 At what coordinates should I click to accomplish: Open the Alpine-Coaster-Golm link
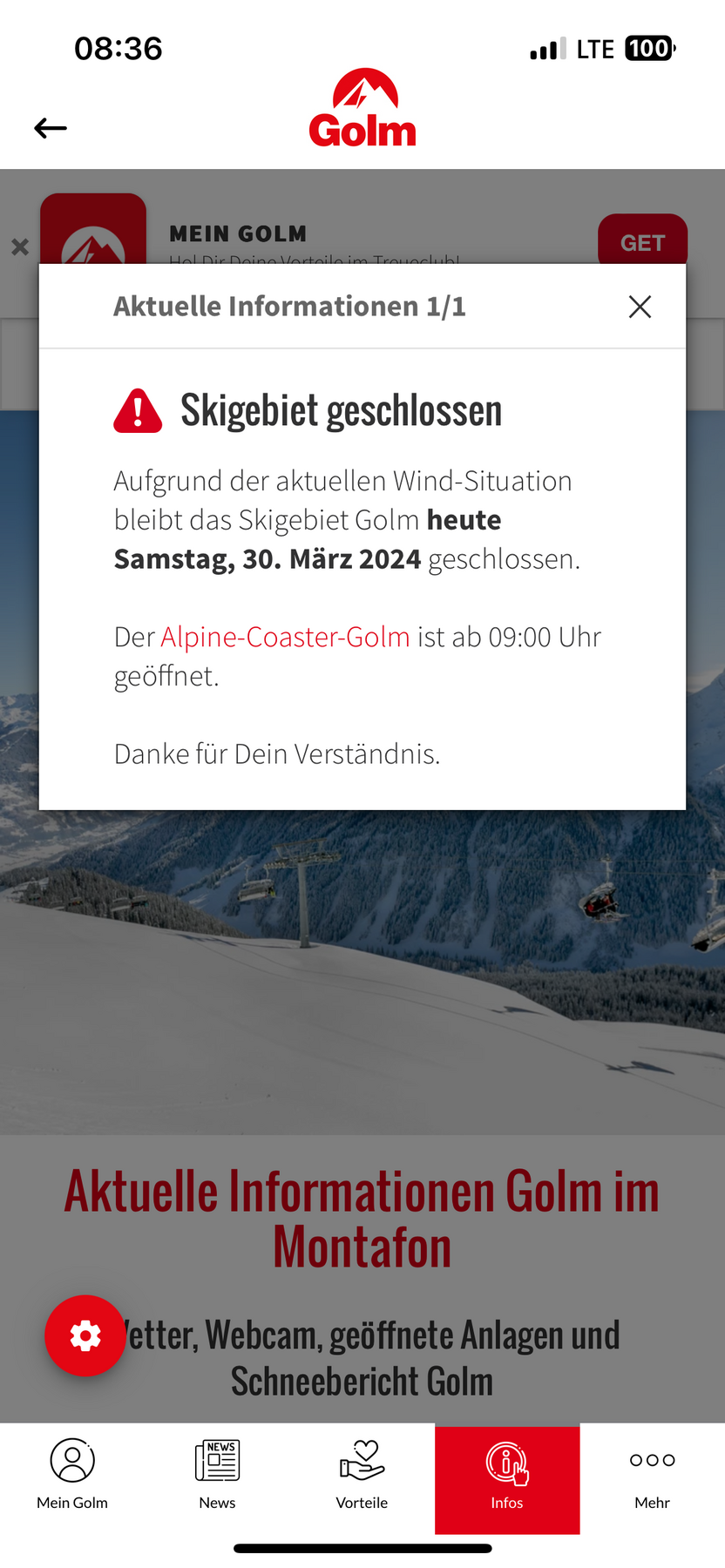[x=285, y=637]
